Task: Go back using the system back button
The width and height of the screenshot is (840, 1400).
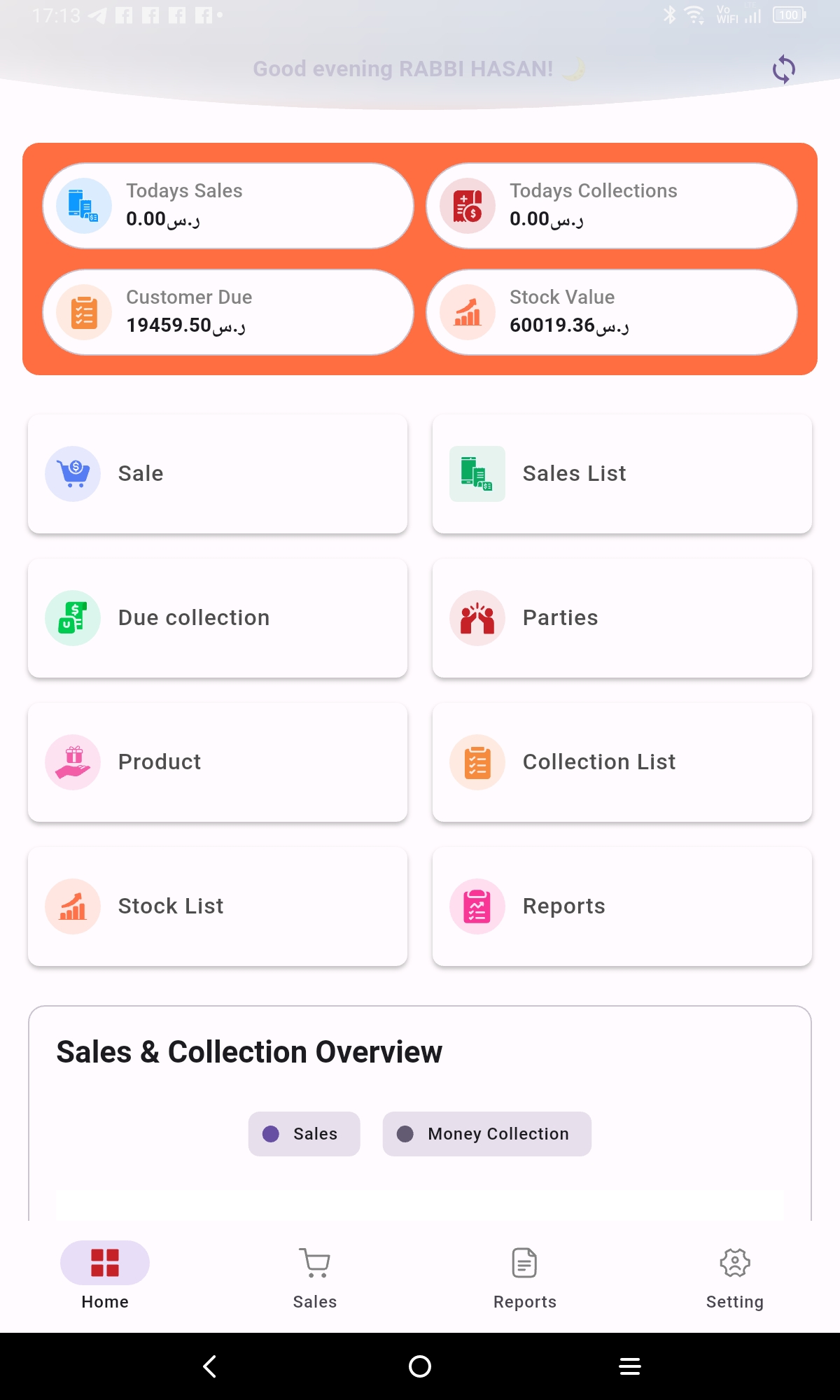Action: (x=209, y=1366)
